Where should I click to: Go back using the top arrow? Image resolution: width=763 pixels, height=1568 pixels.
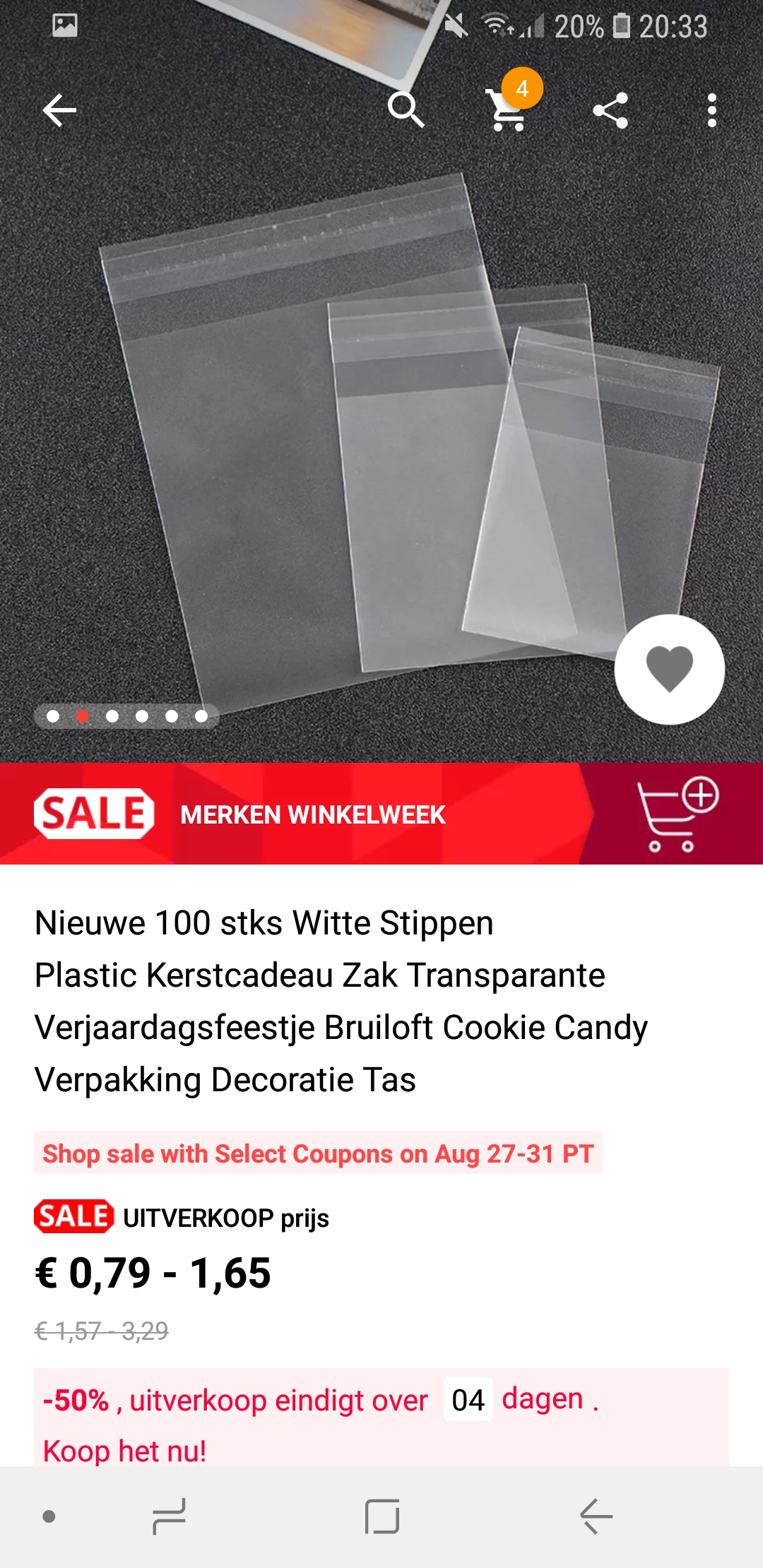pos(59,110)
